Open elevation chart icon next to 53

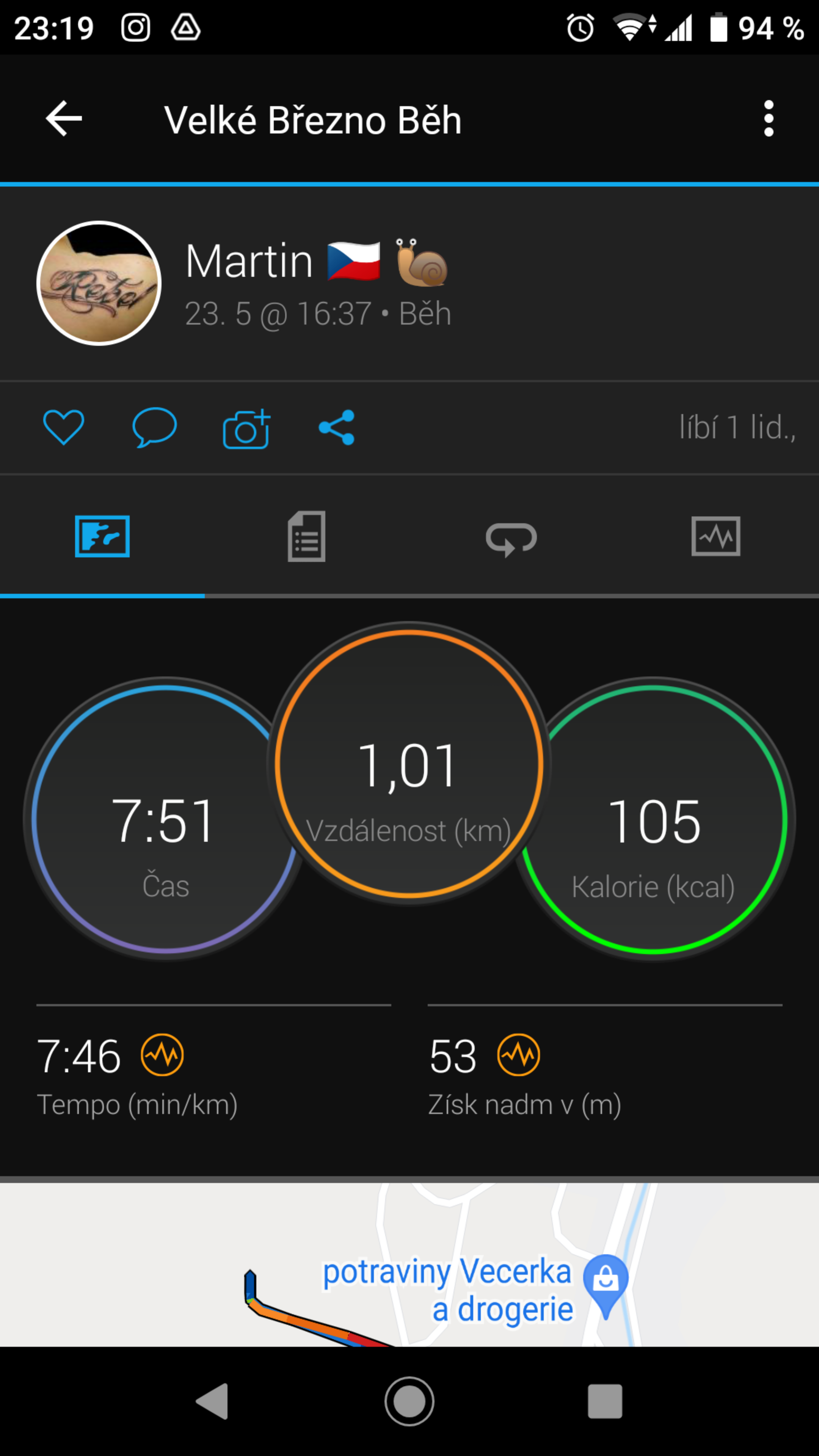click(518, 1055)
